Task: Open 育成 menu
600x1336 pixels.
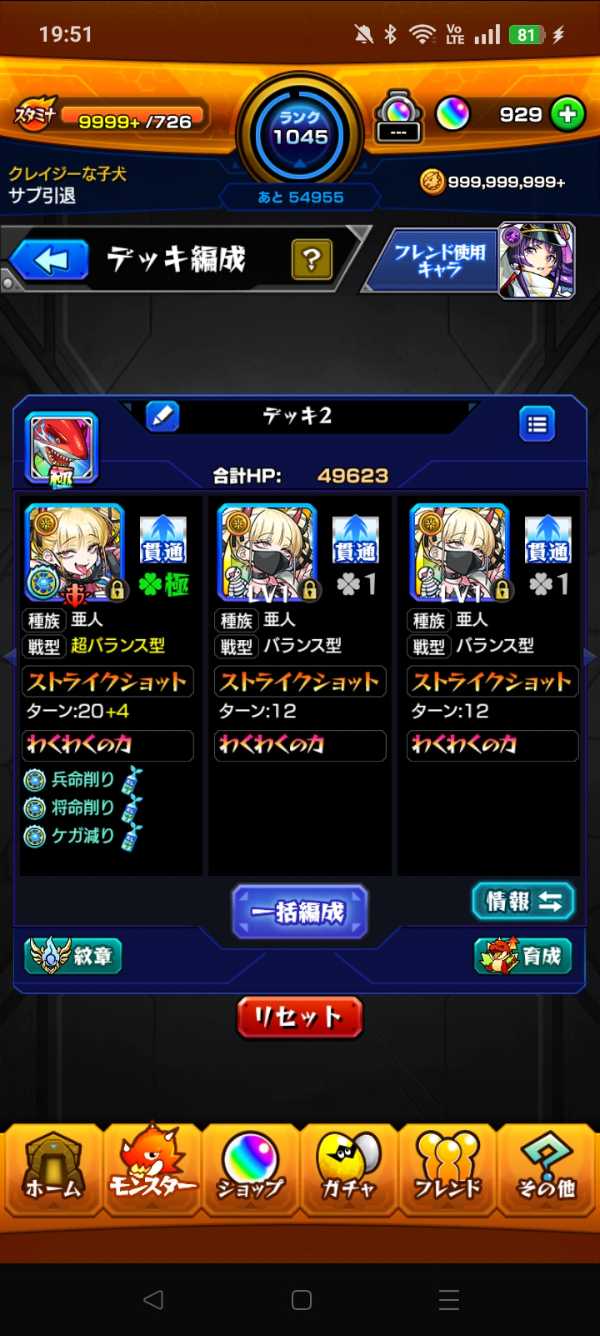Action: [523, 956]
